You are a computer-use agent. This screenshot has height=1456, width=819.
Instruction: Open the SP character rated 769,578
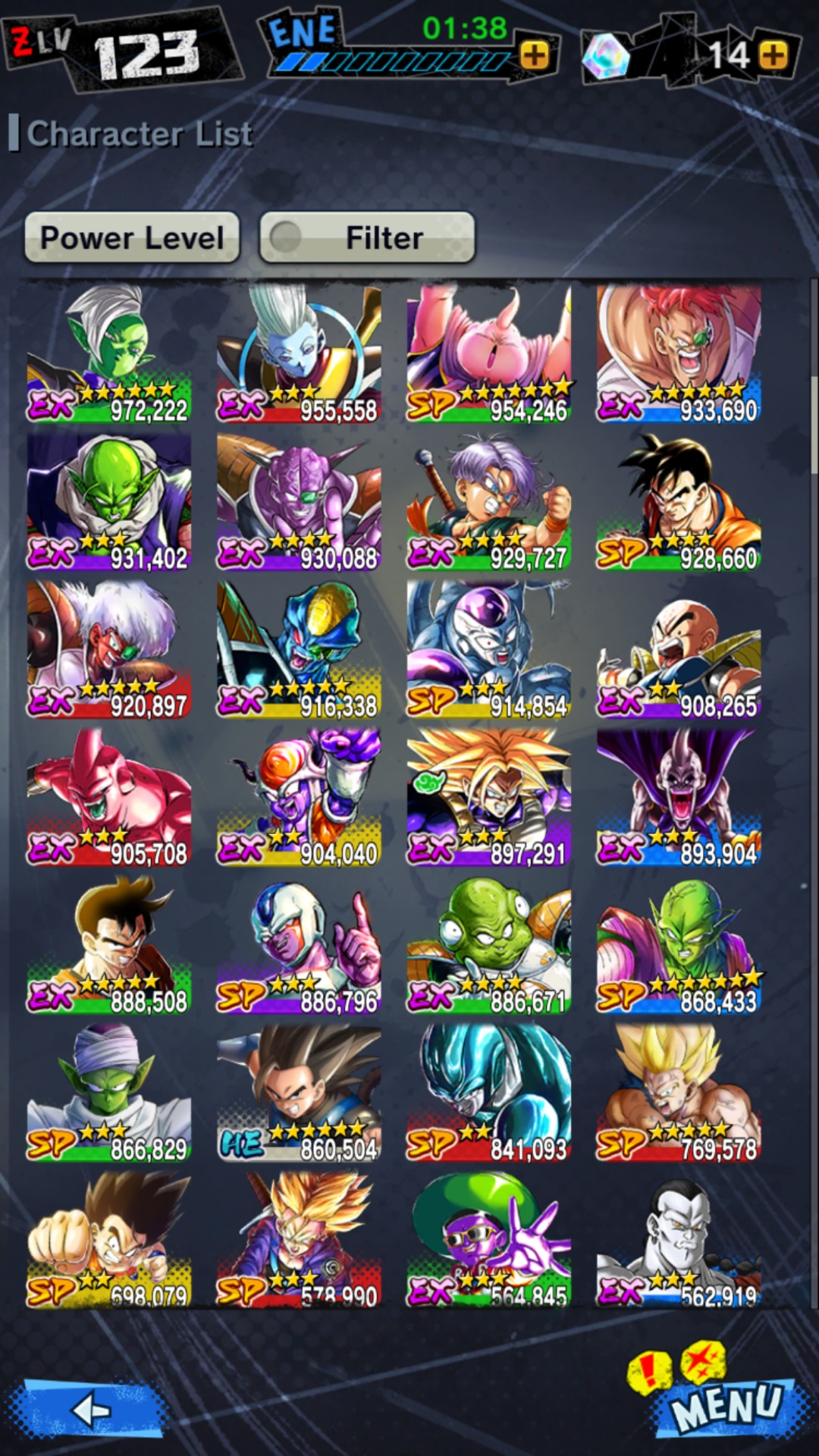678,1093
